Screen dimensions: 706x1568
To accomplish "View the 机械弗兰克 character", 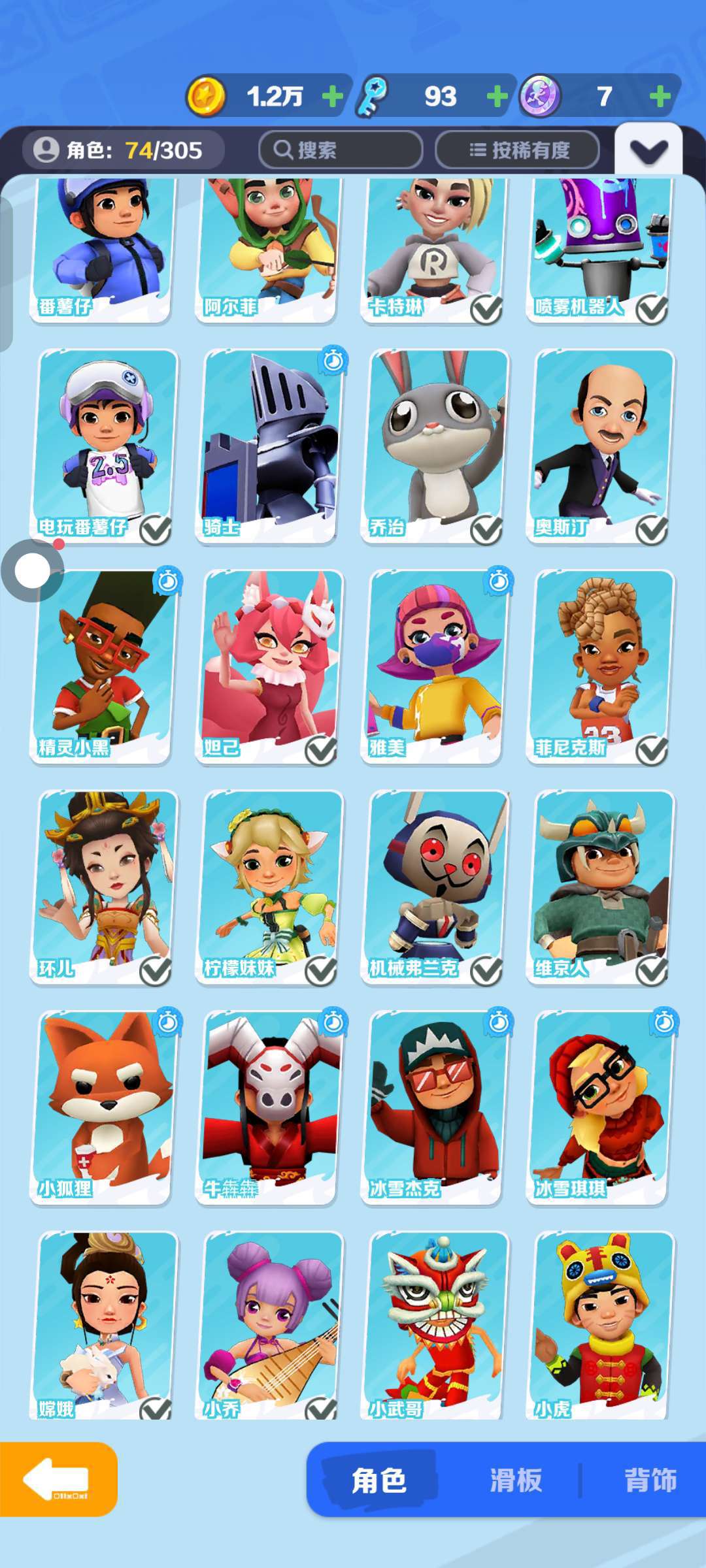I will click(435, 887).
